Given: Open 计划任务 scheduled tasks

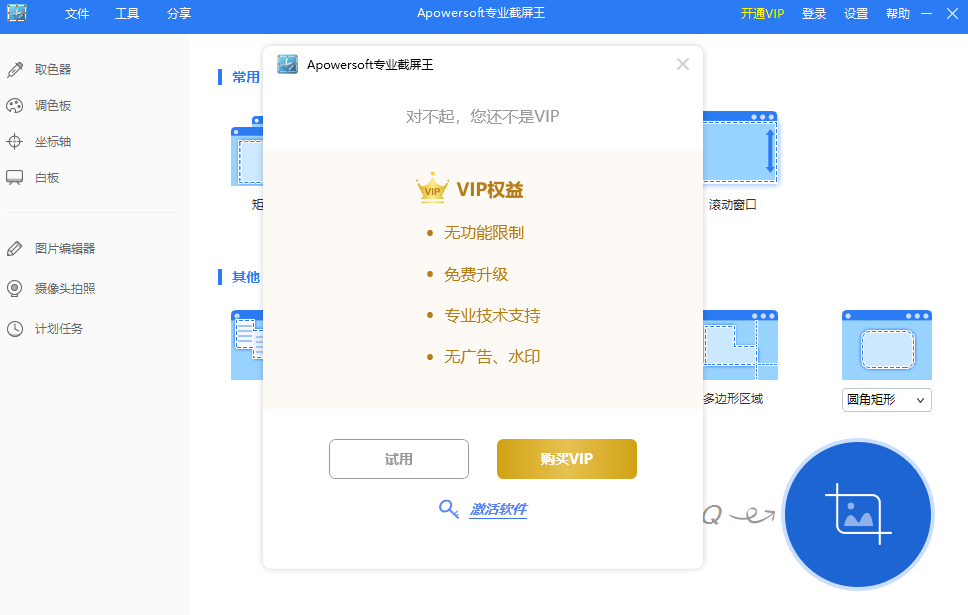Looking at the screenshot, I should [x=58, y=328].
